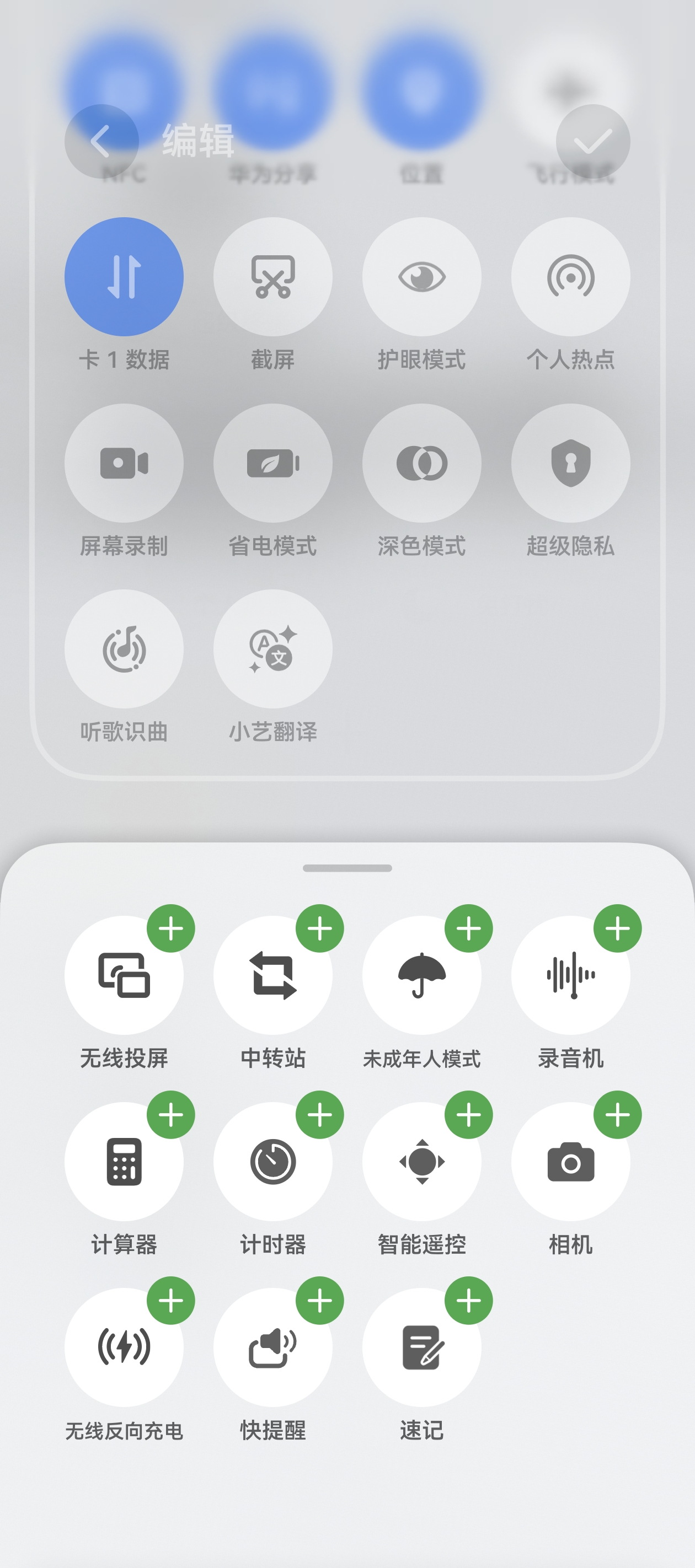
Task: Enable 护眼模式 eye comfort mode
Action: [421, 277]
